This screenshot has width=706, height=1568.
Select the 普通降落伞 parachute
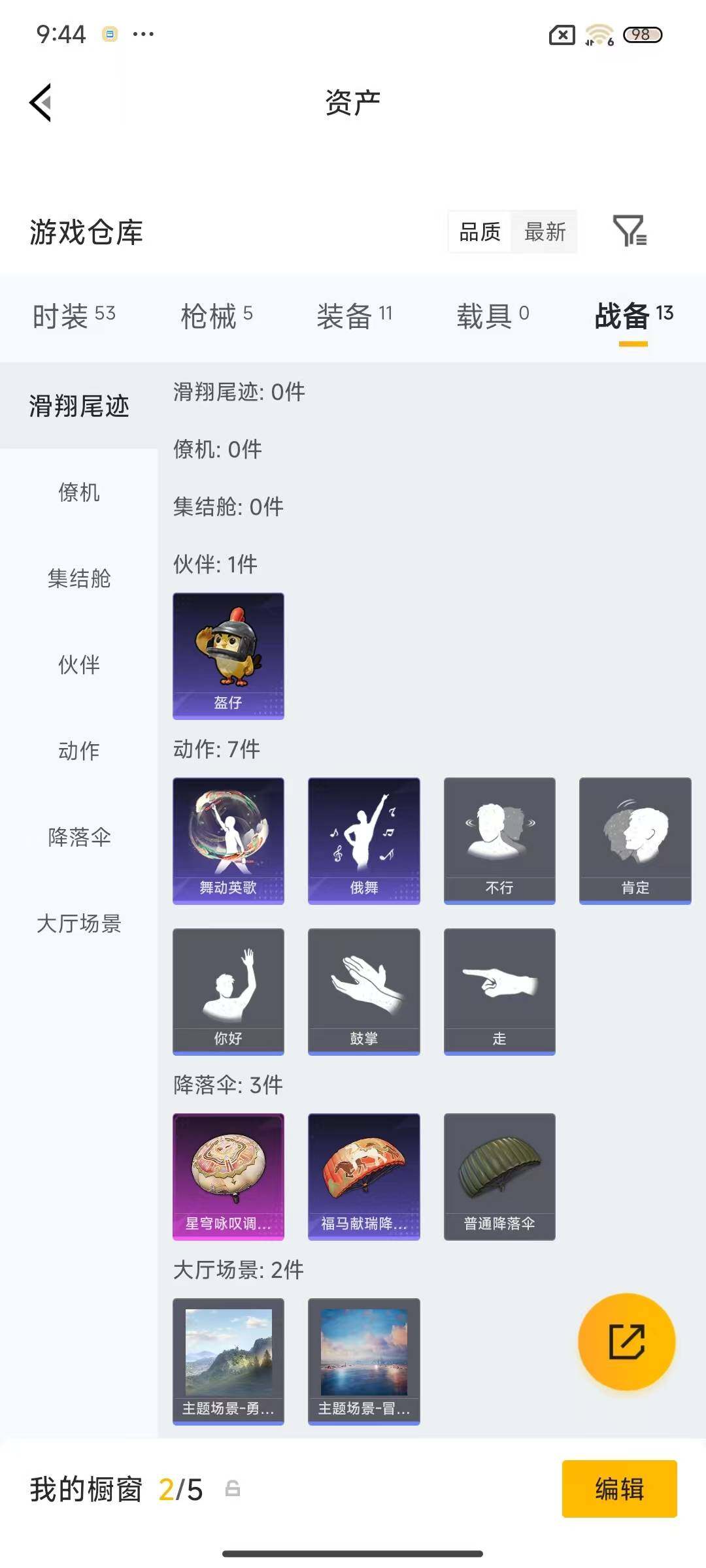pyautogui.click(x=499, y=1175)
